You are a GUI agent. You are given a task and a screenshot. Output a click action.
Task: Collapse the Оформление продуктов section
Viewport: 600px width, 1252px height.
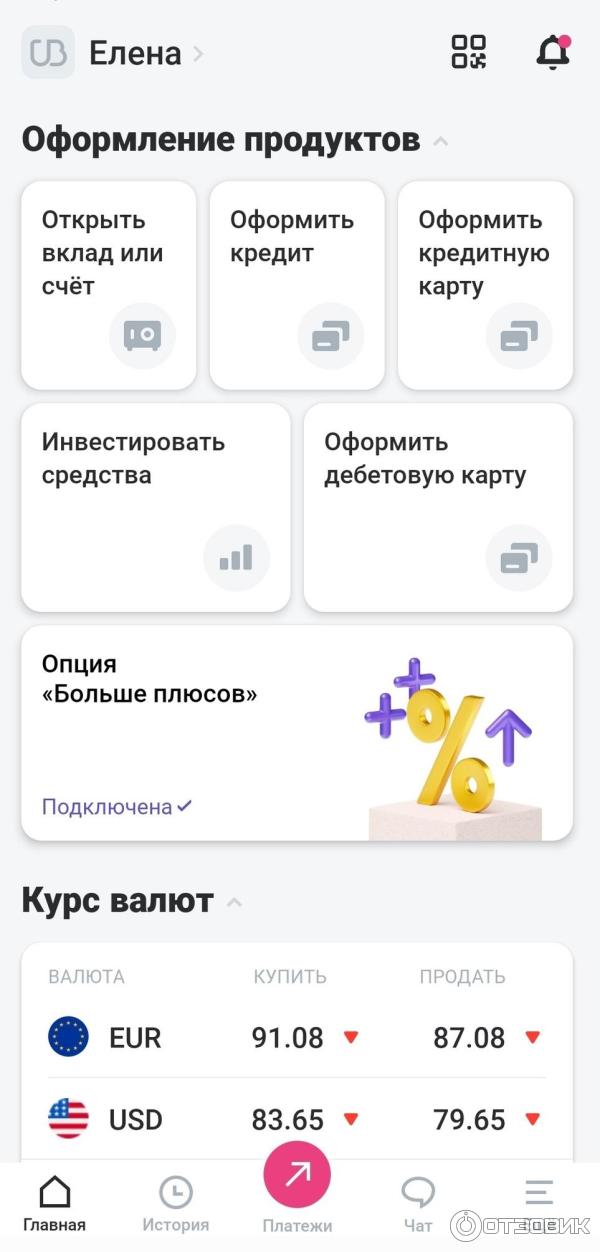tap(440, 141)
